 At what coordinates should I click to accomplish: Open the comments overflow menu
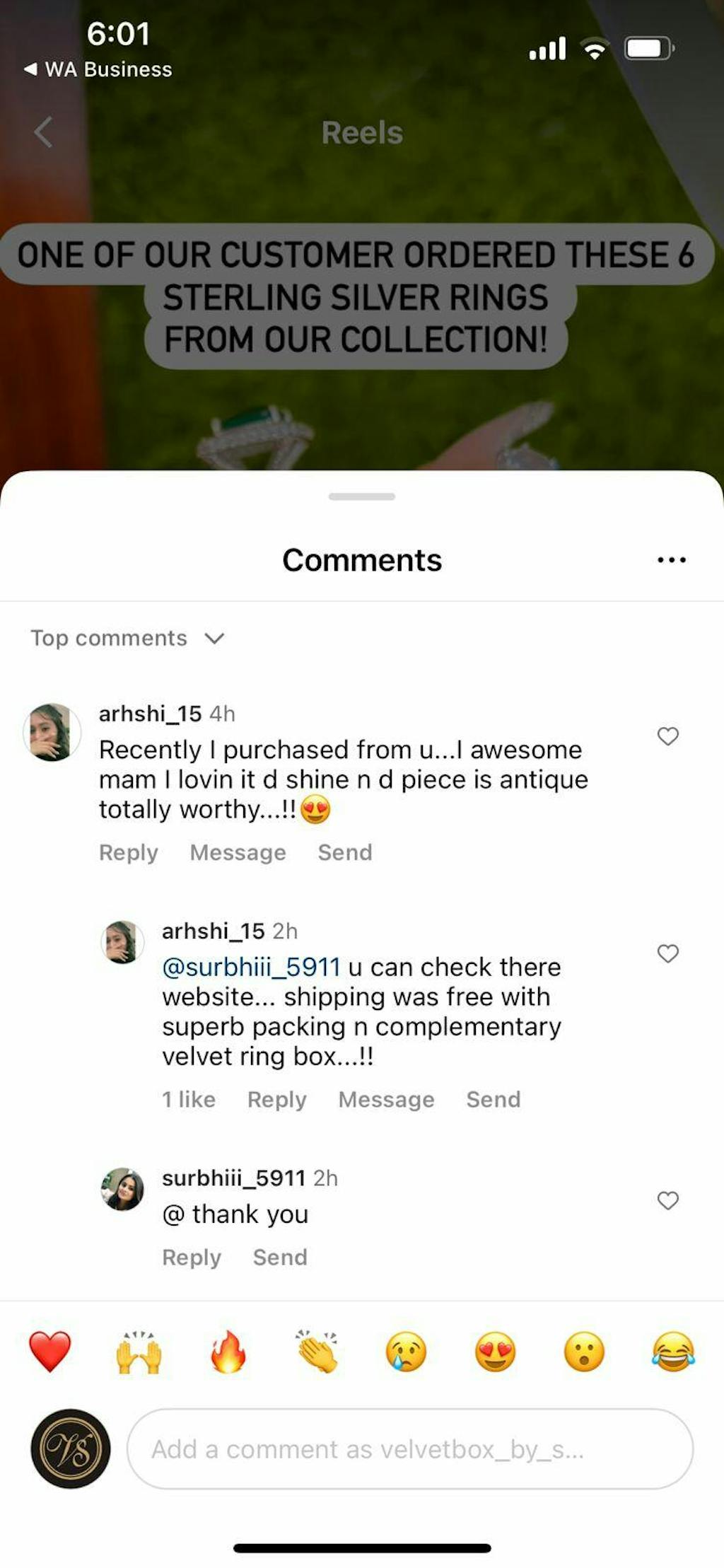(x=671, y=560)
